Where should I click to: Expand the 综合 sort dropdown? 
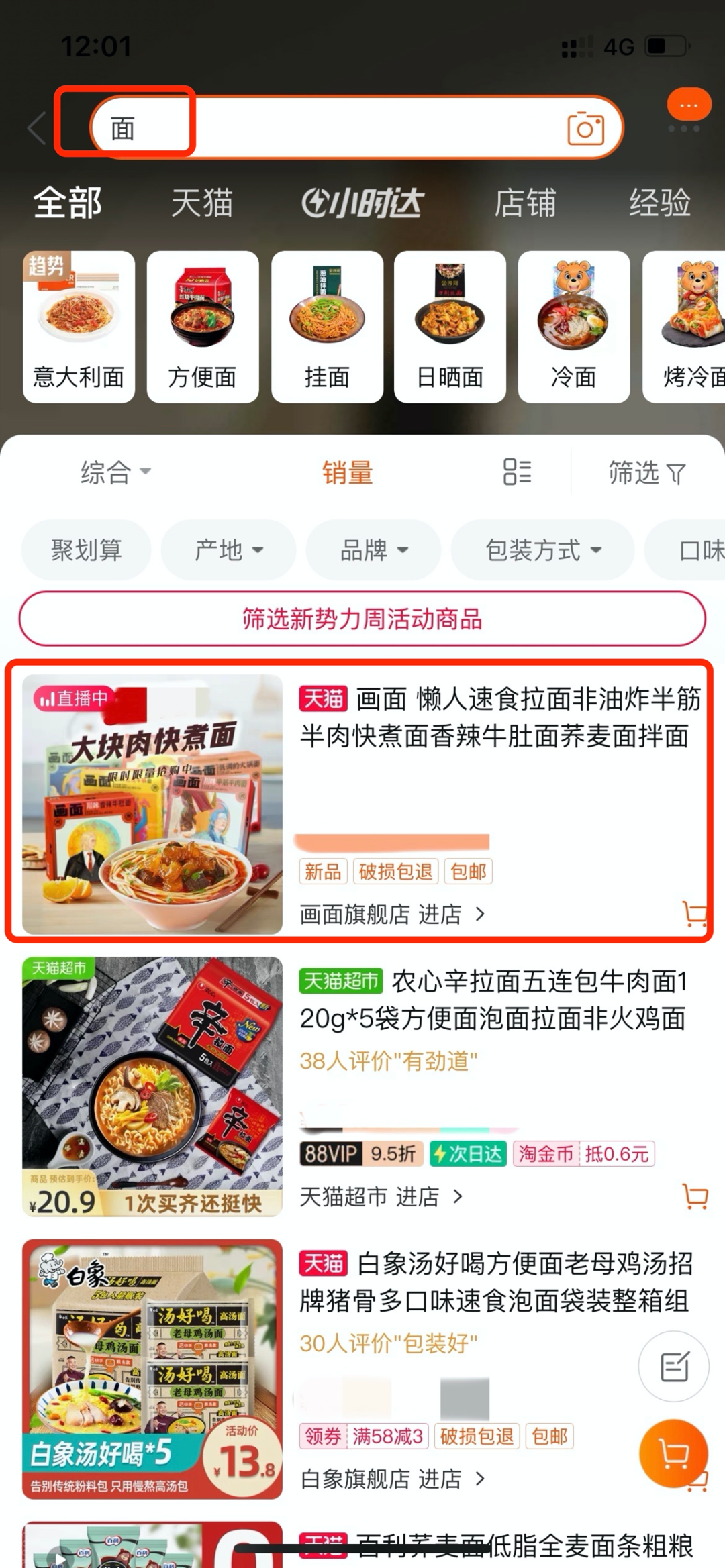tap(115, 472)
